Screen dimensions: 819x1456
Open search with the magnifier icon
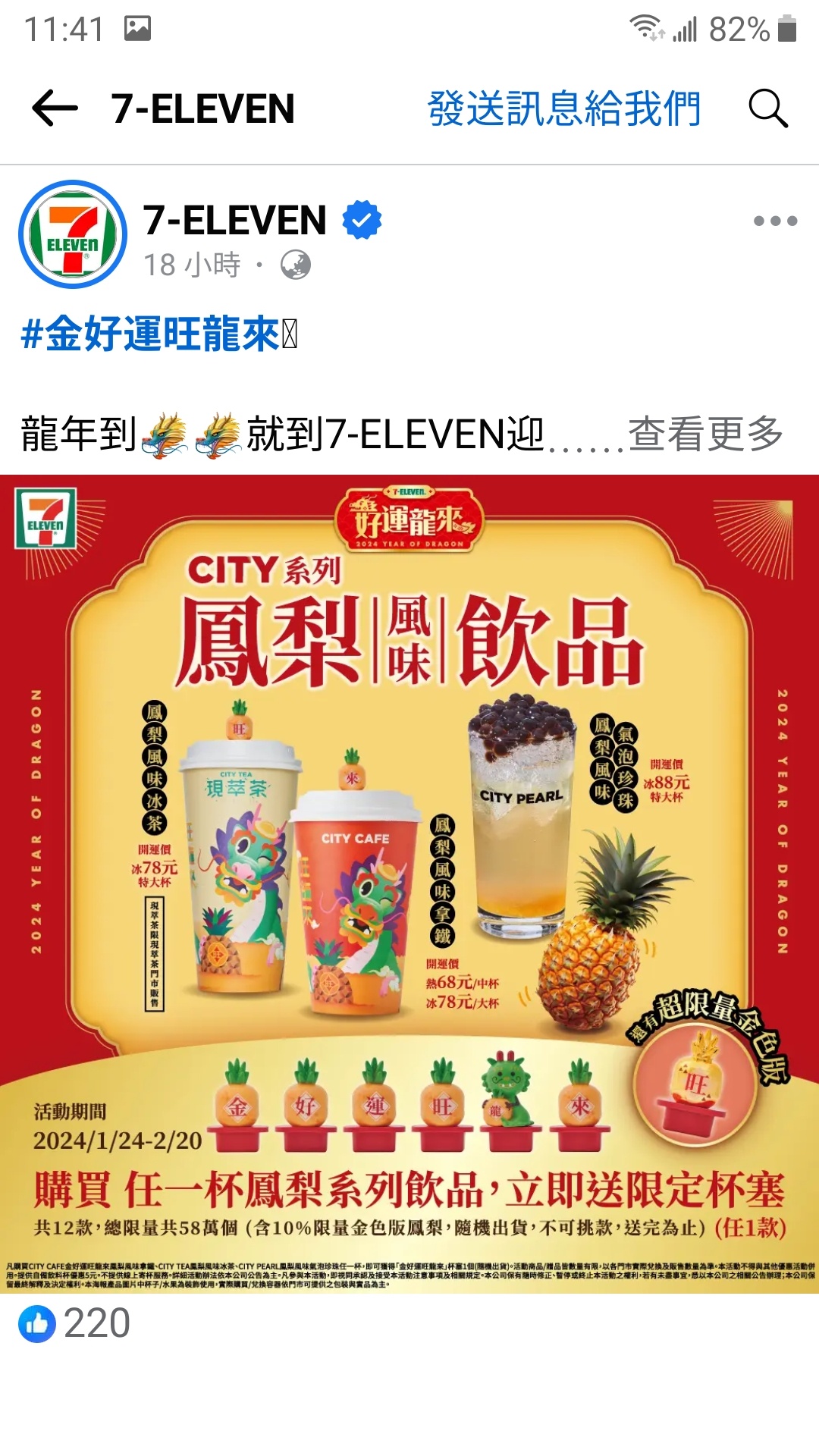coord(768,108)
